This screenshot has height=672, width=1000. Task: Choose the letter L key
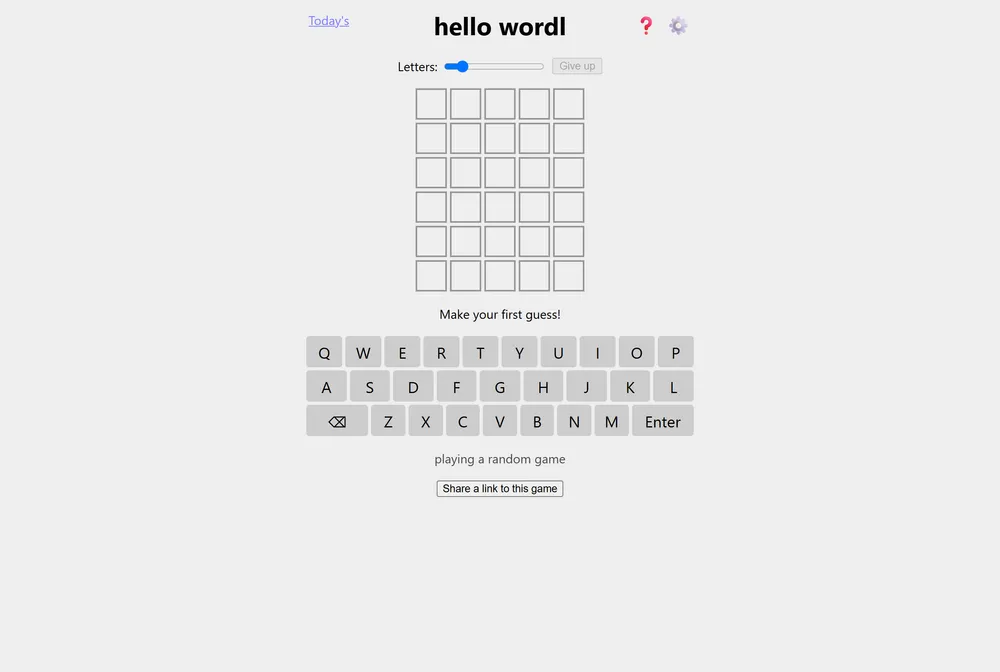tap(673, 387)
